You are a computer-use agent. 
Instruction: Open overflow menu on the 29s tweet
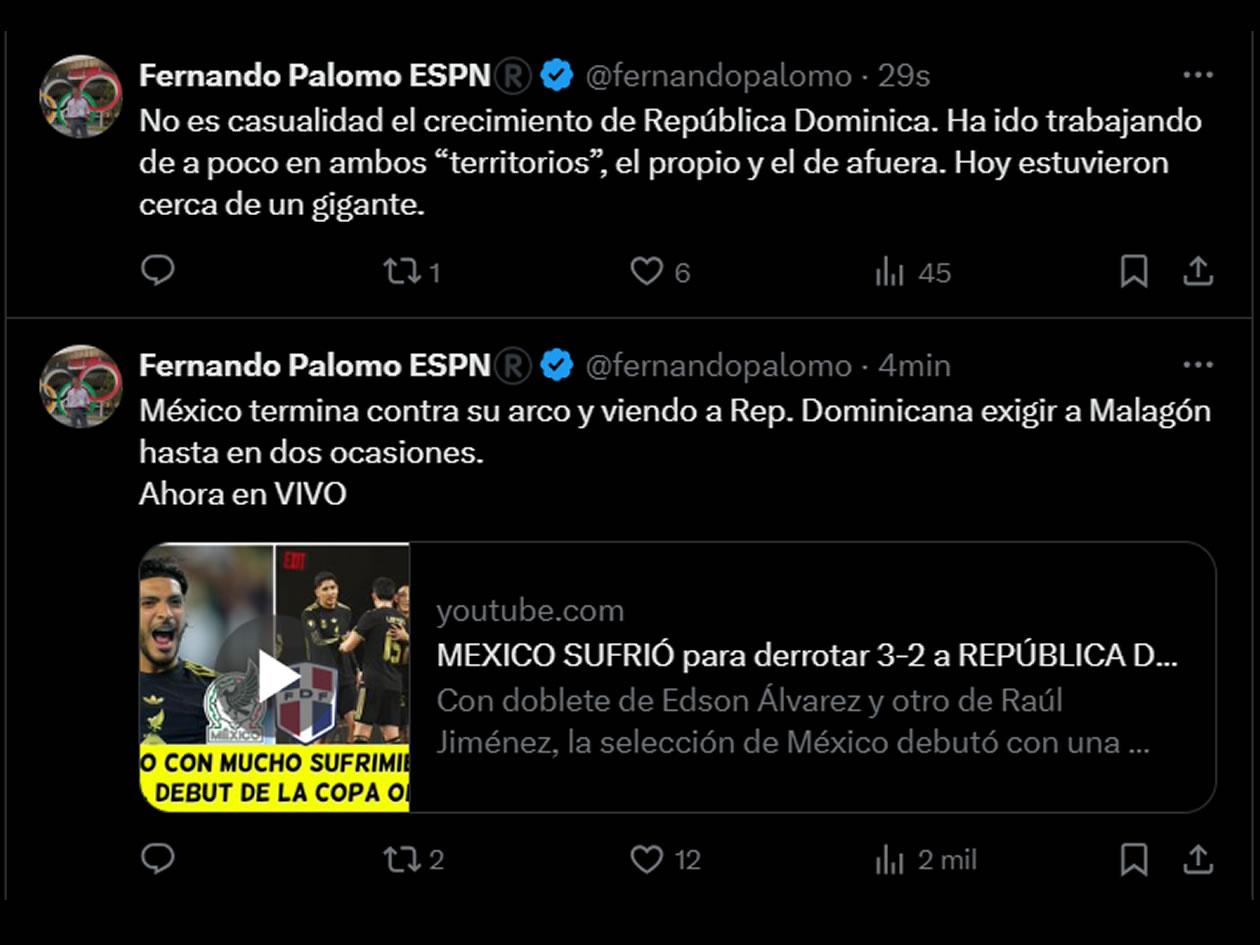pos(1198,76)
